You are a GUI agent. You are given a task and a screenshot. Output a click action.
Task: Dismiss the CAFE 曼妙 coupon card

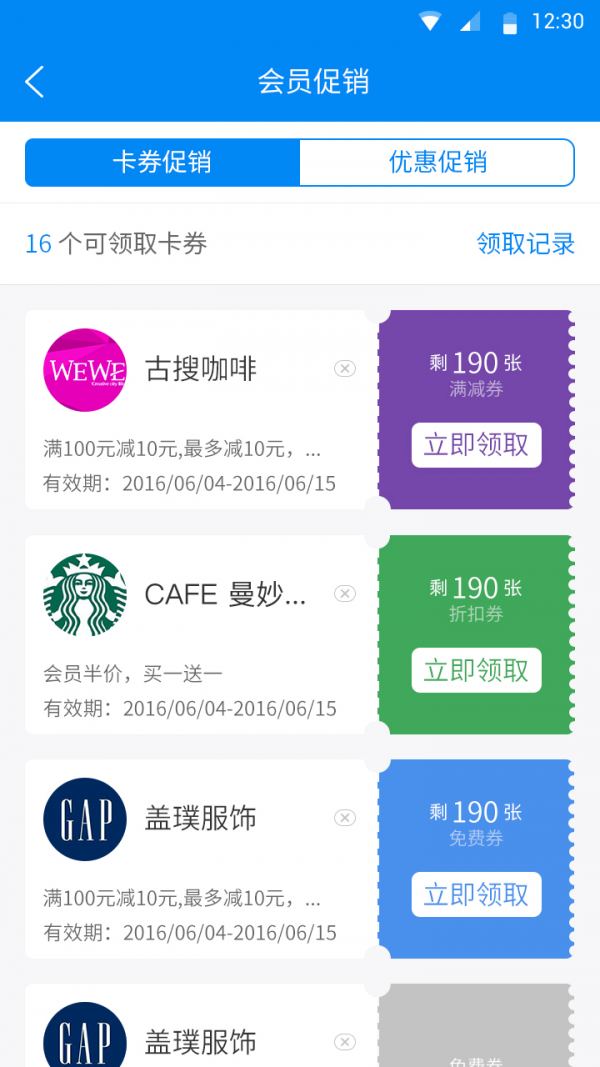pos(345,593)
